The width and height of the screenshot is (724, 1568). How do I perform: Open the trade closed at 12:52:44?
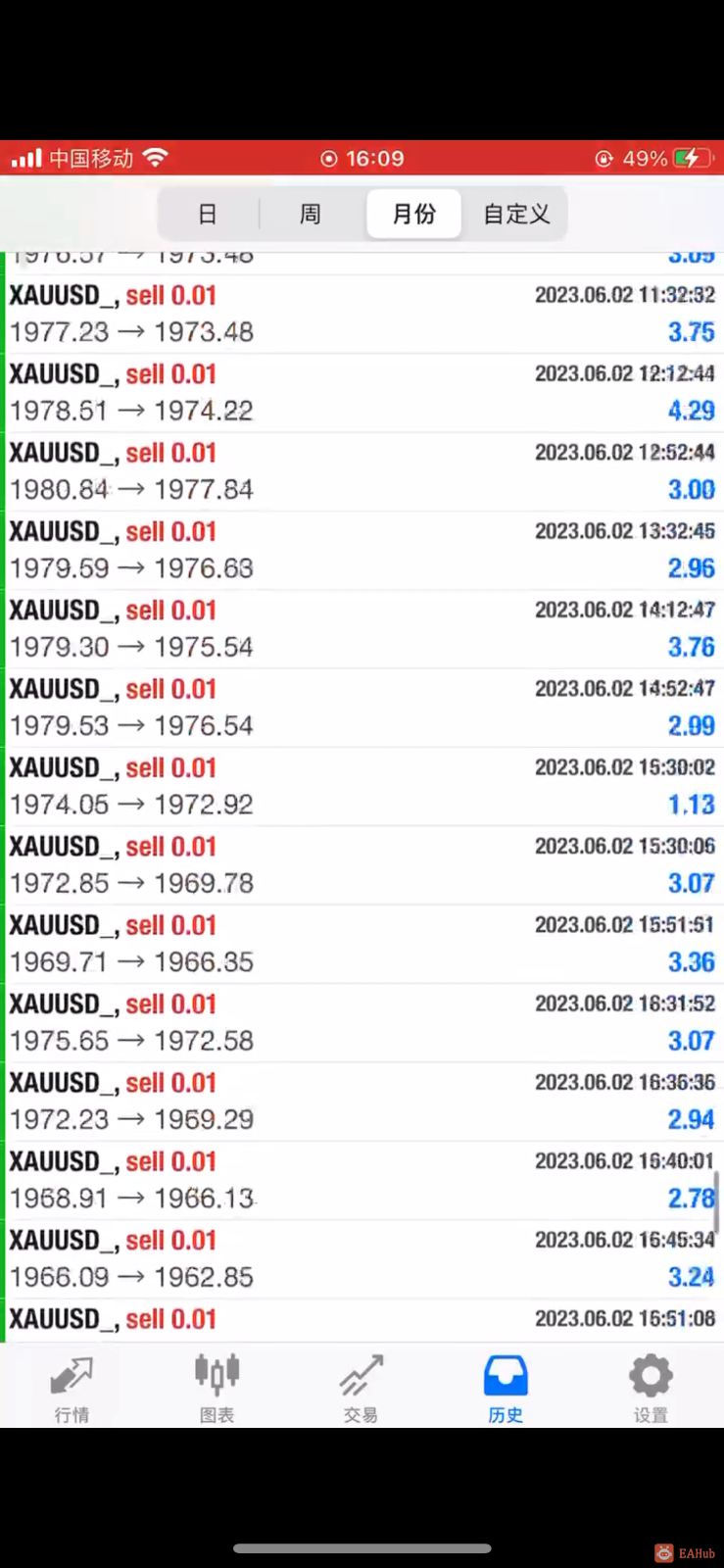coord(362,471)
